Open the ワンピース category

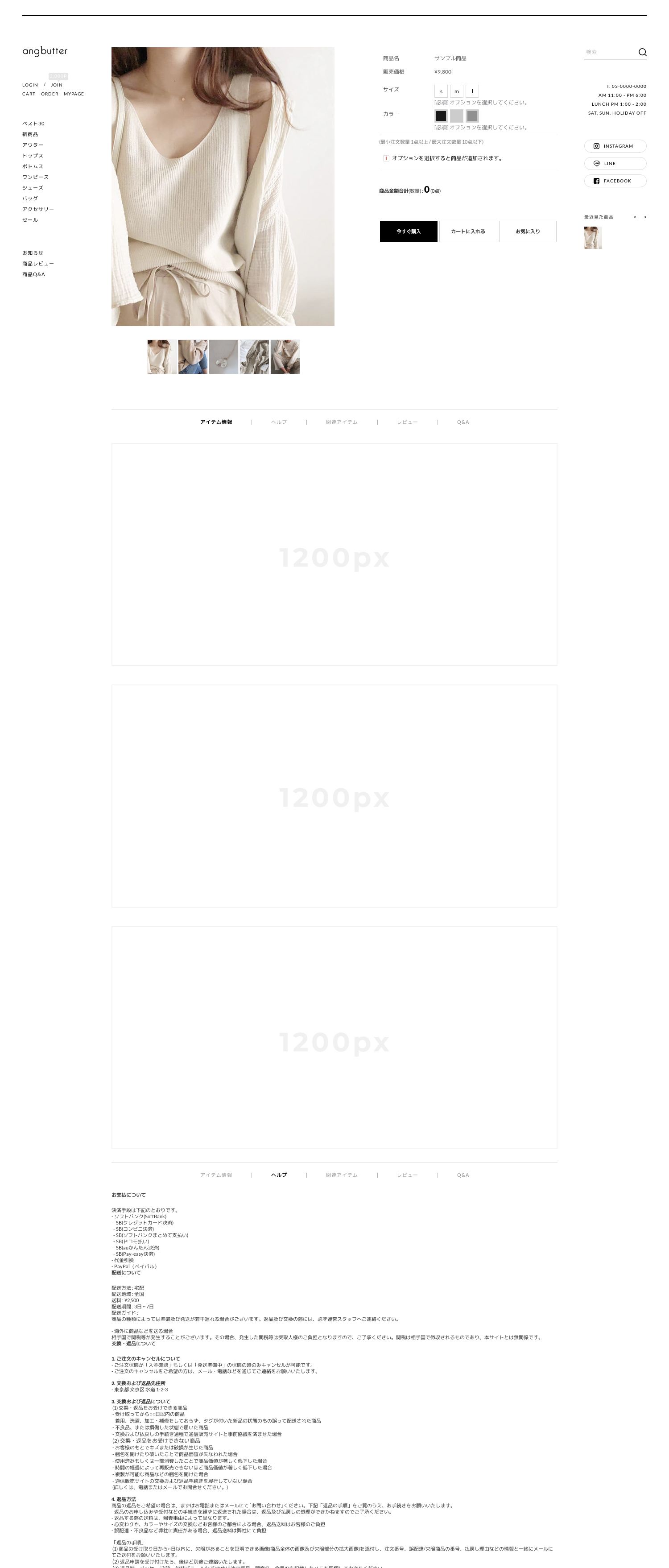(35, 177)
